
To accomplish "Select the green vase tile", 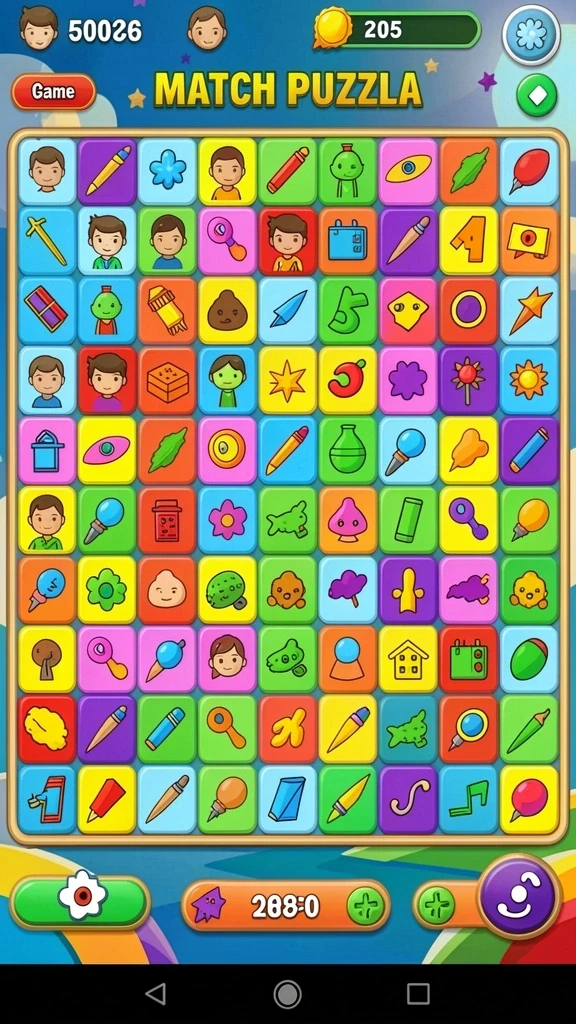I will point(347,450).
